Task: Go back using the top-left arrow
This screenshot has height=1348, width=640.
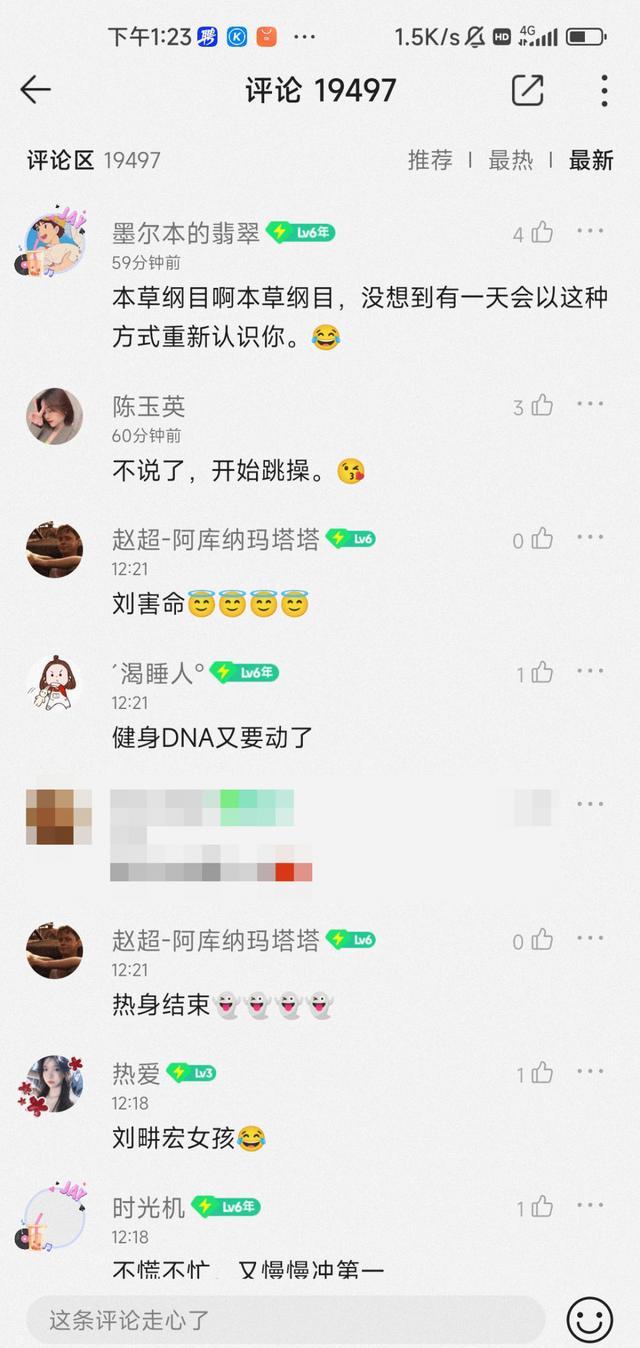Action: [35, 90]
